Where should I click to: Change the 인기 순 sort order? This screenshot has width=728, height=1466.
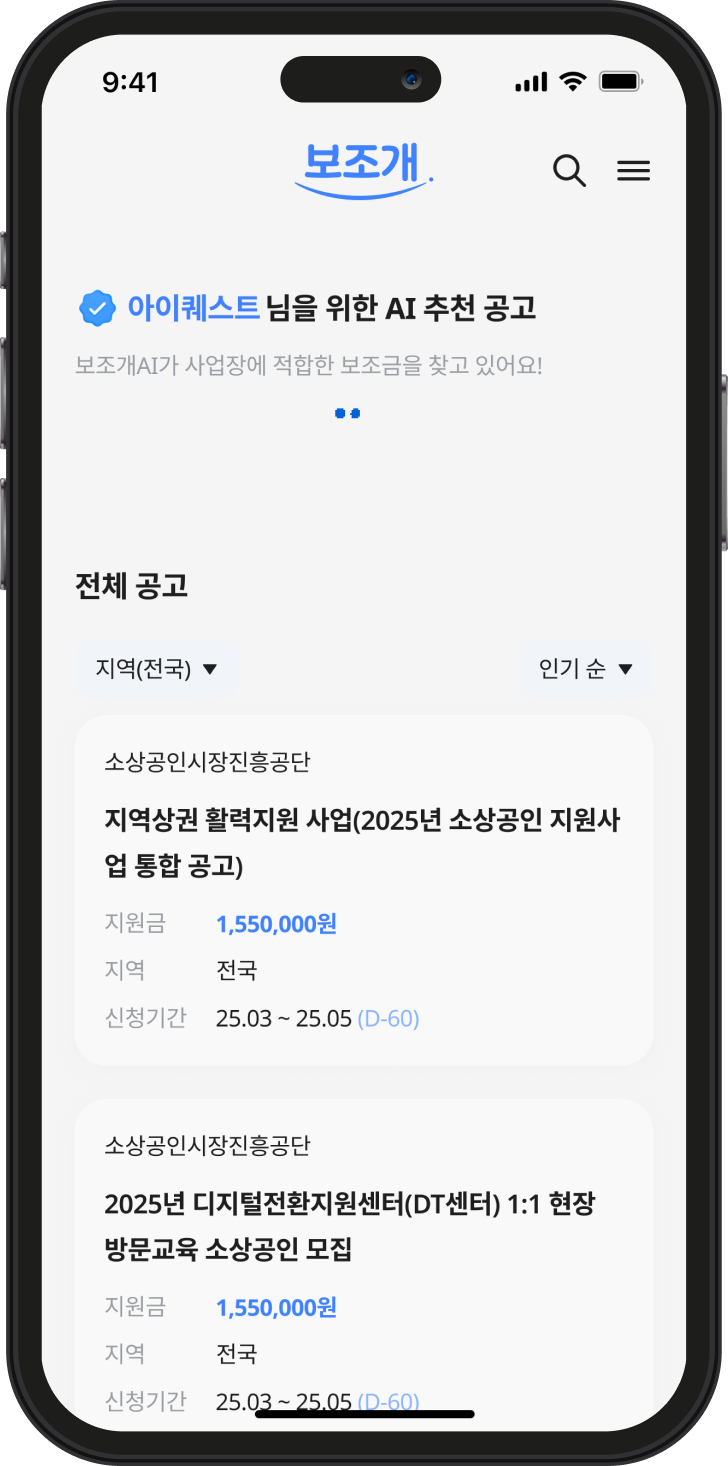(586, 669)
